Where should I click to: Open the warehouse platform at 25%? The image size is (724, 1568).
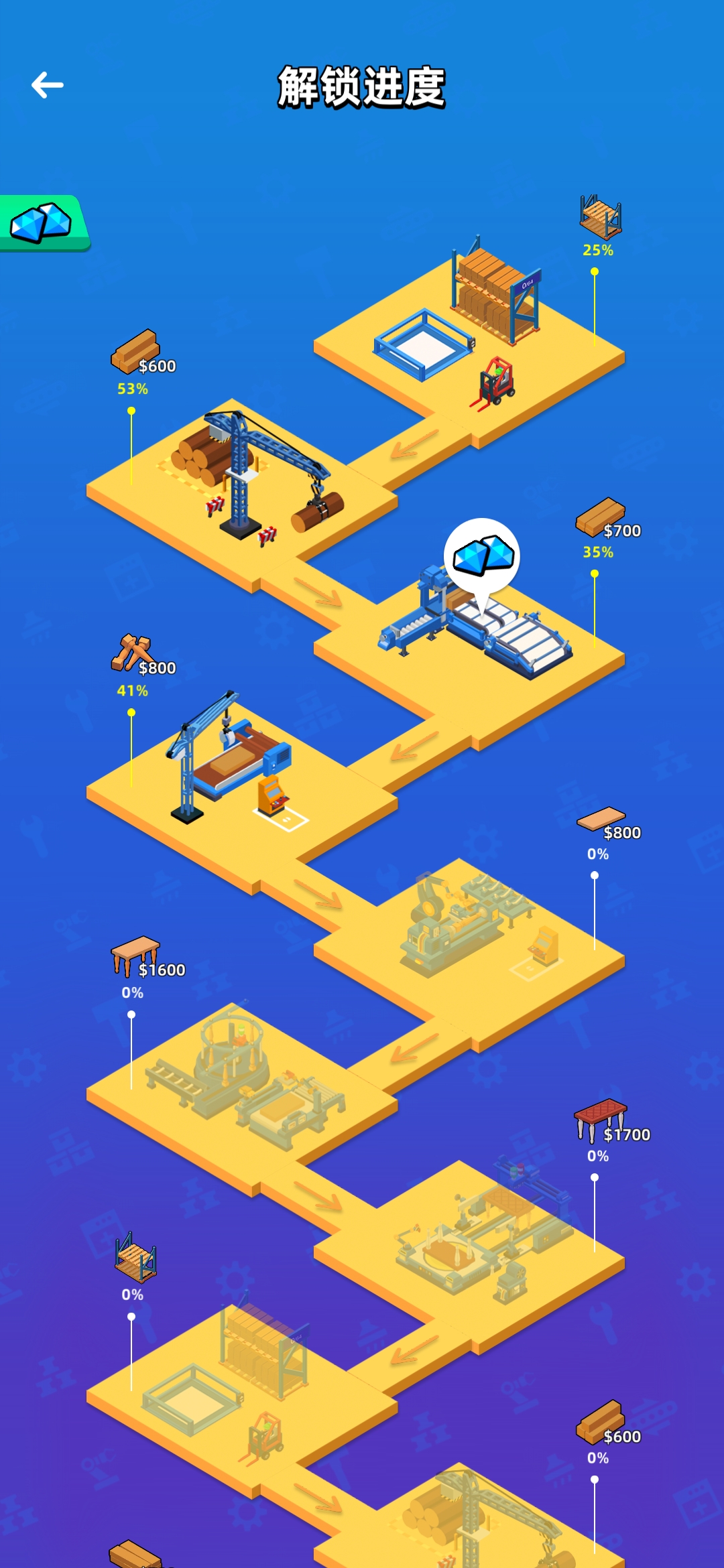469,335
